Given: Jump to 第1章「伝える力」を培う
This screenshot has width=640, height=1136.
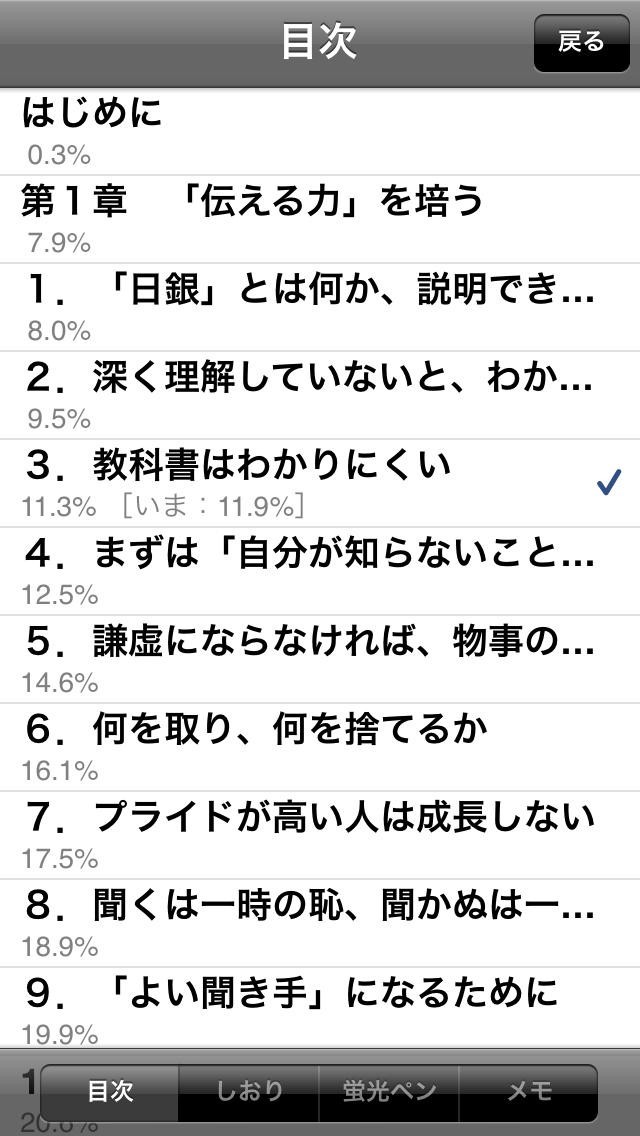Looking at the screenshot, I should click(x=320, y=219).
